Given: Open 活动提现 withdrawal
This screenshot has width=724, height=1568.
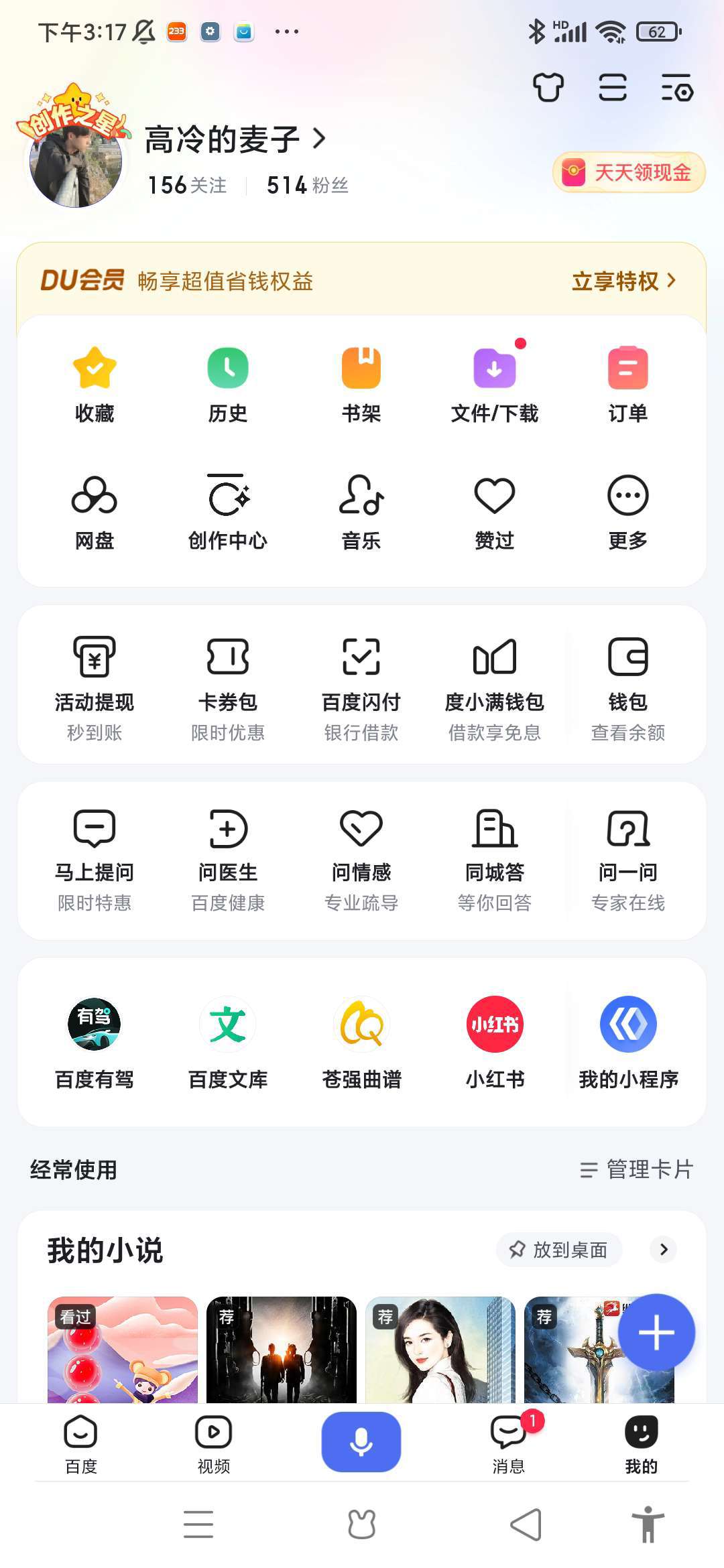Looking at the screenshot, I should (95, 687).
